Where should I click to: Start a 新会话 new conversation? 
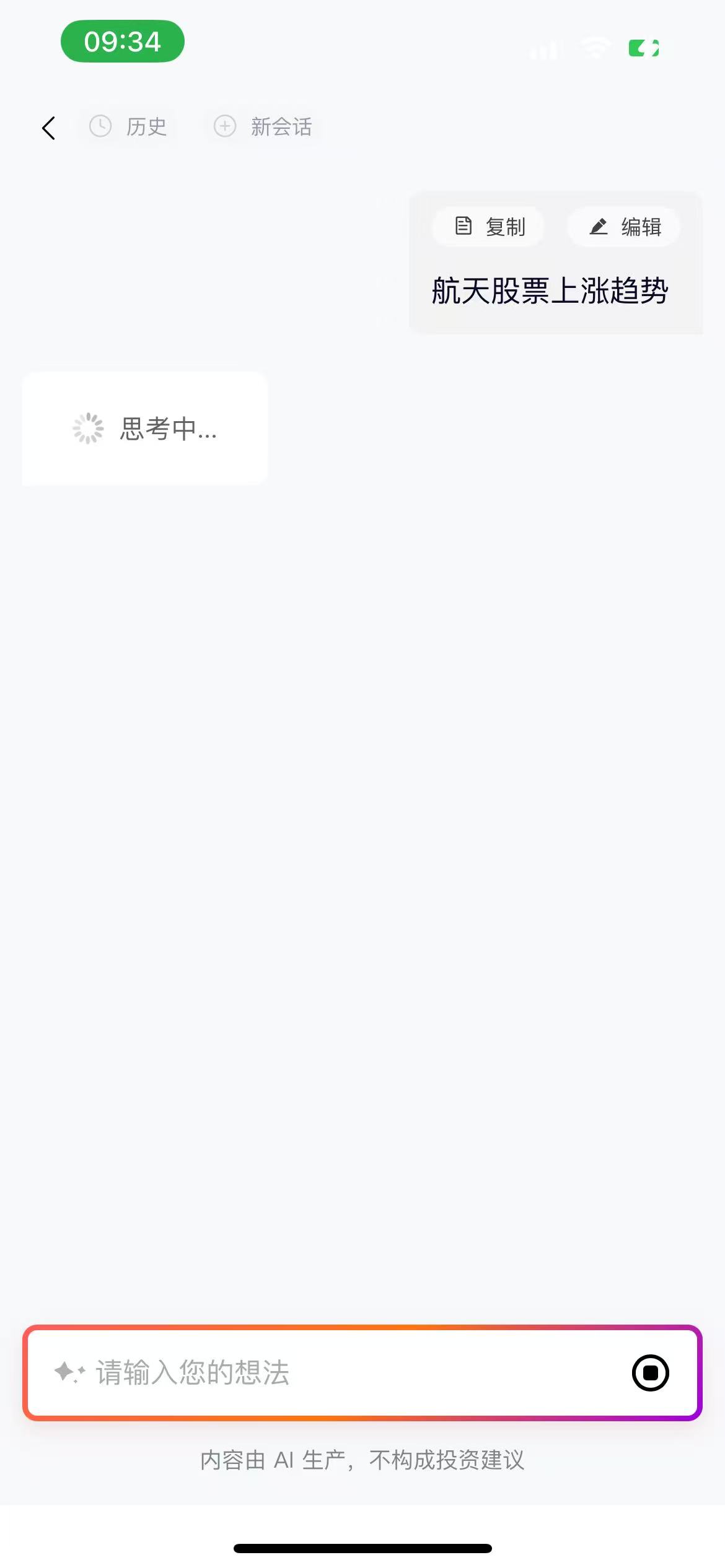click(263, 127)
